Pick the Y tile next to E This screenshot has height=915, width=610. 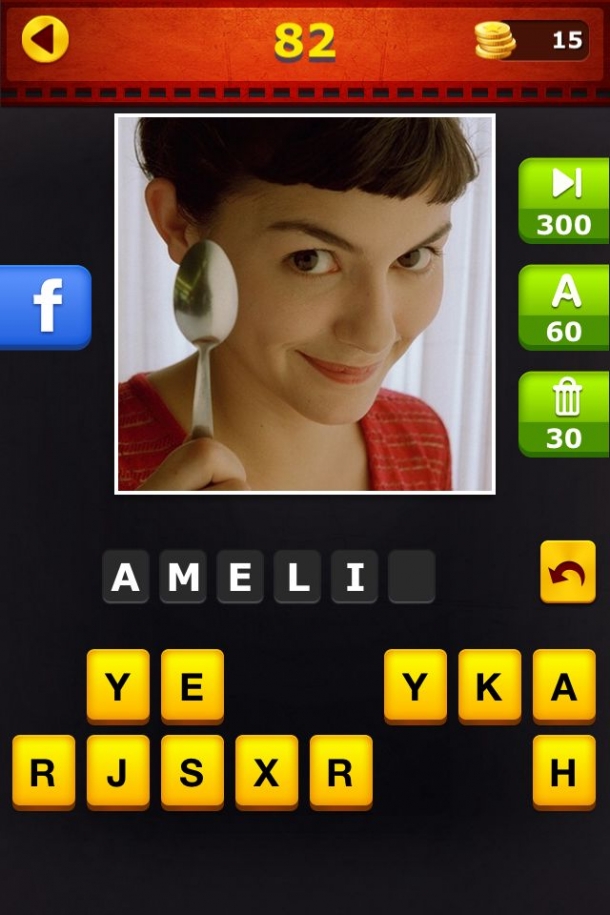(118, 686)
